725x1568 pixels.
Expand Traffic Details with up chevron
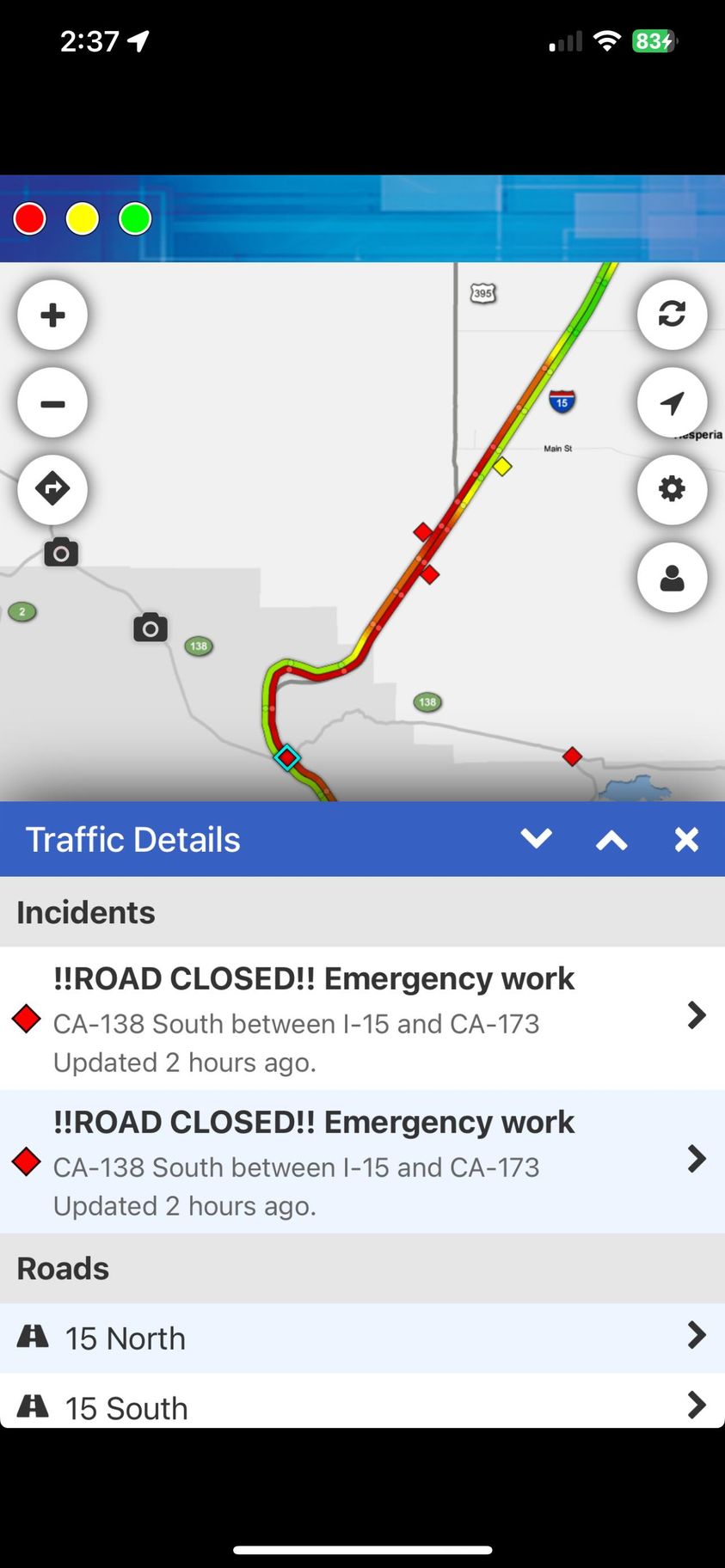(611, 839)
